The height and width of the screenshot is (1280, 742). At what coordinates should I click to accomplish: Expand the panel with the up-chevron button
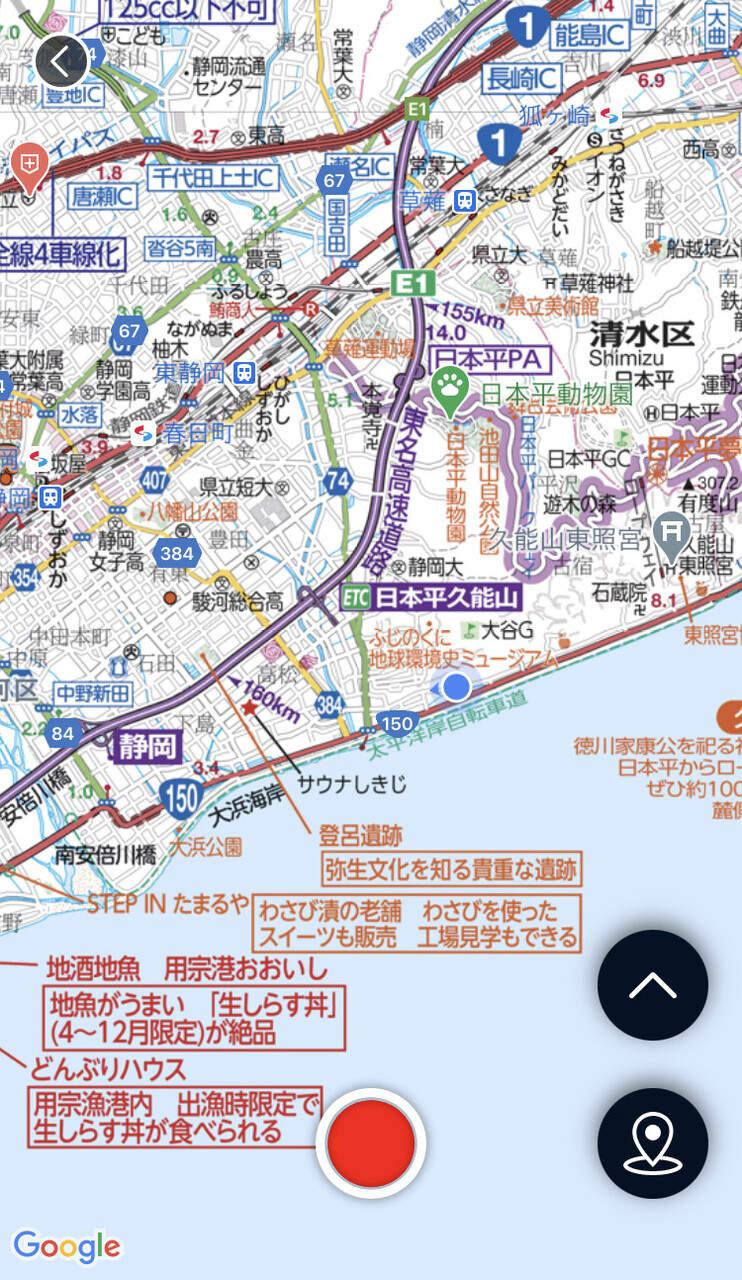pos(652,985)
